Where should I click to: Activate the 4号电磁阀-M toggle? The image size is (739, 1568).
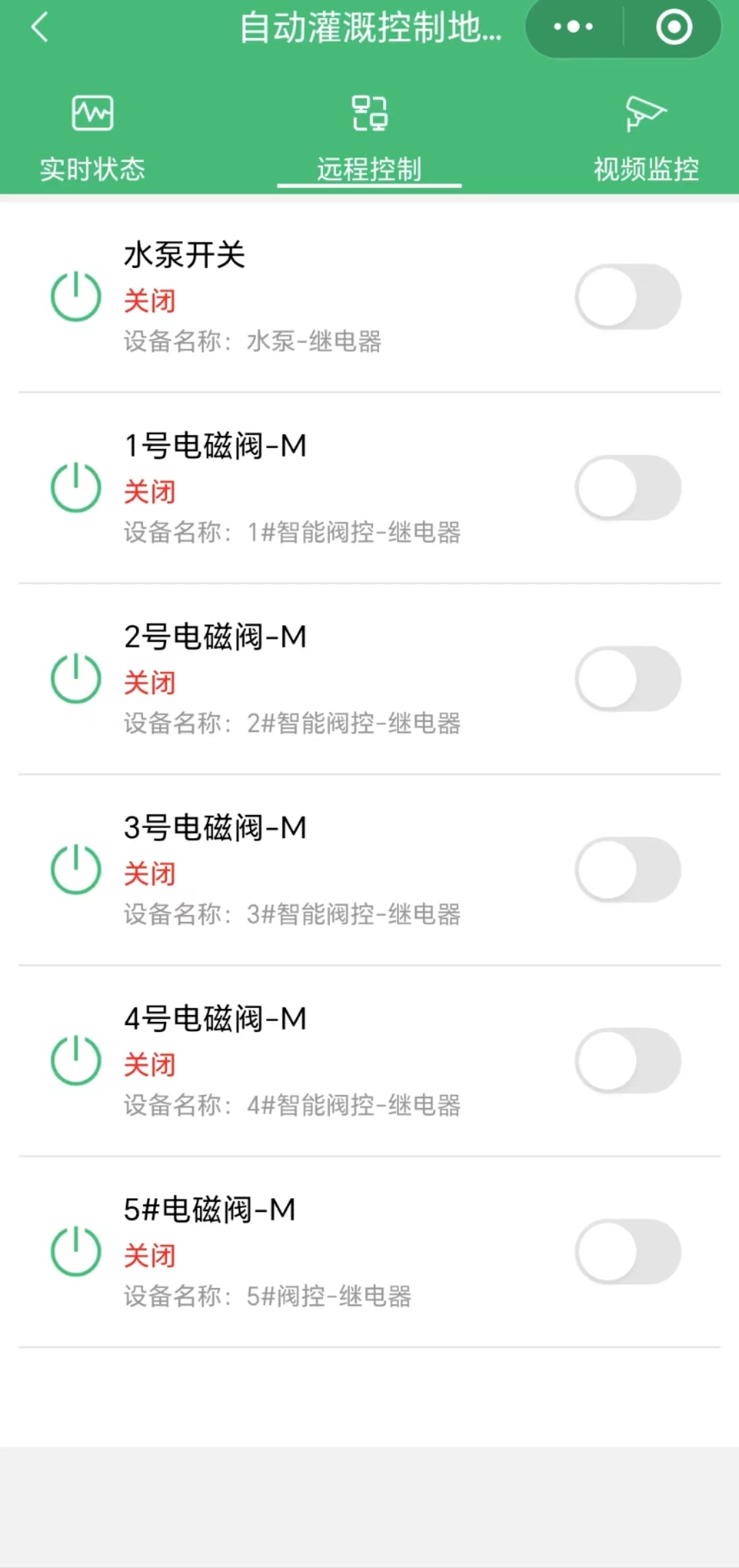click(x=628, y=1061)
